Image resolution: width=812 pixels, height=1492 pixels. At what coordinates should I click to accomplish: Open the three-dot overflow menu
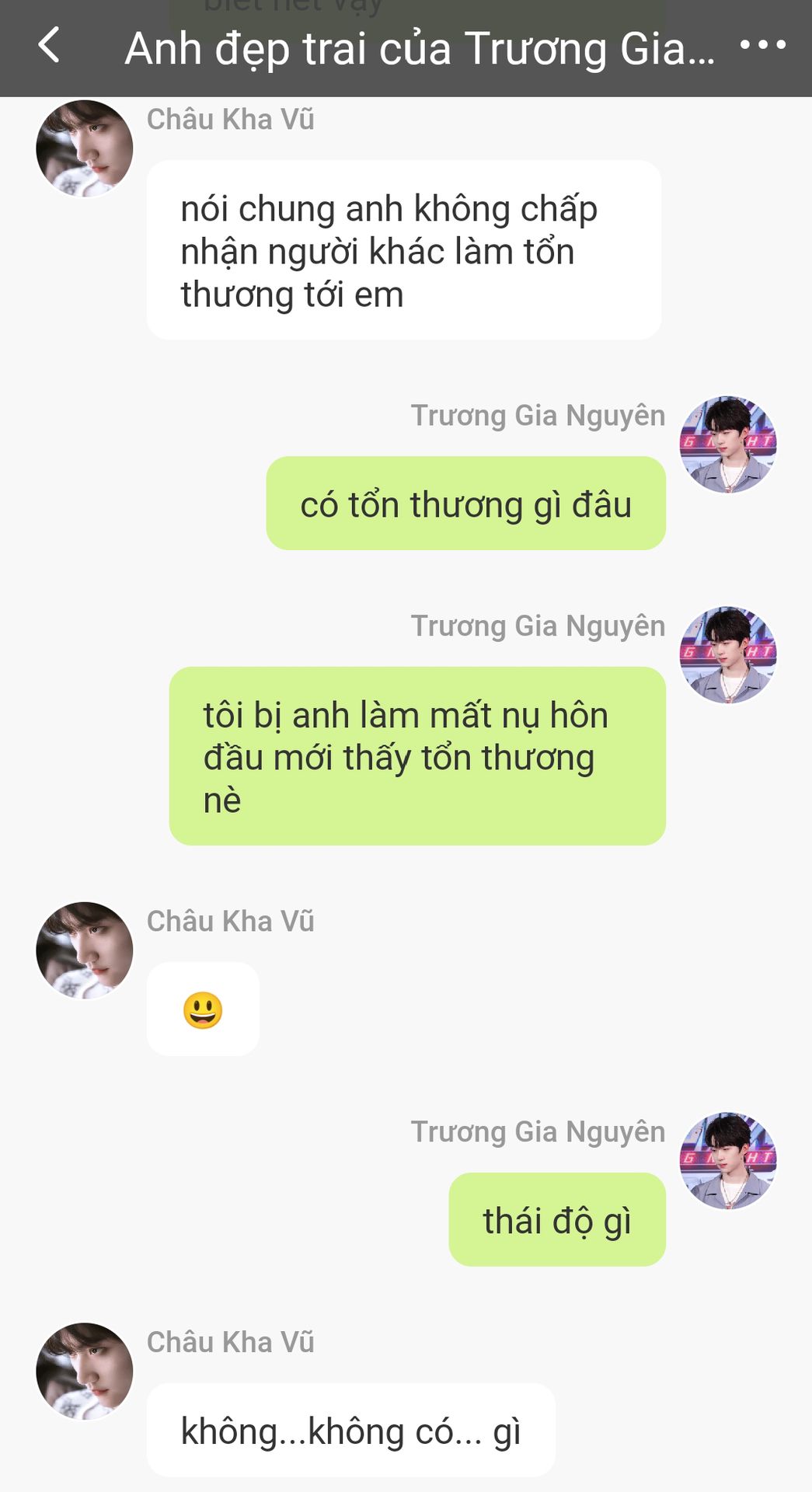762,45
